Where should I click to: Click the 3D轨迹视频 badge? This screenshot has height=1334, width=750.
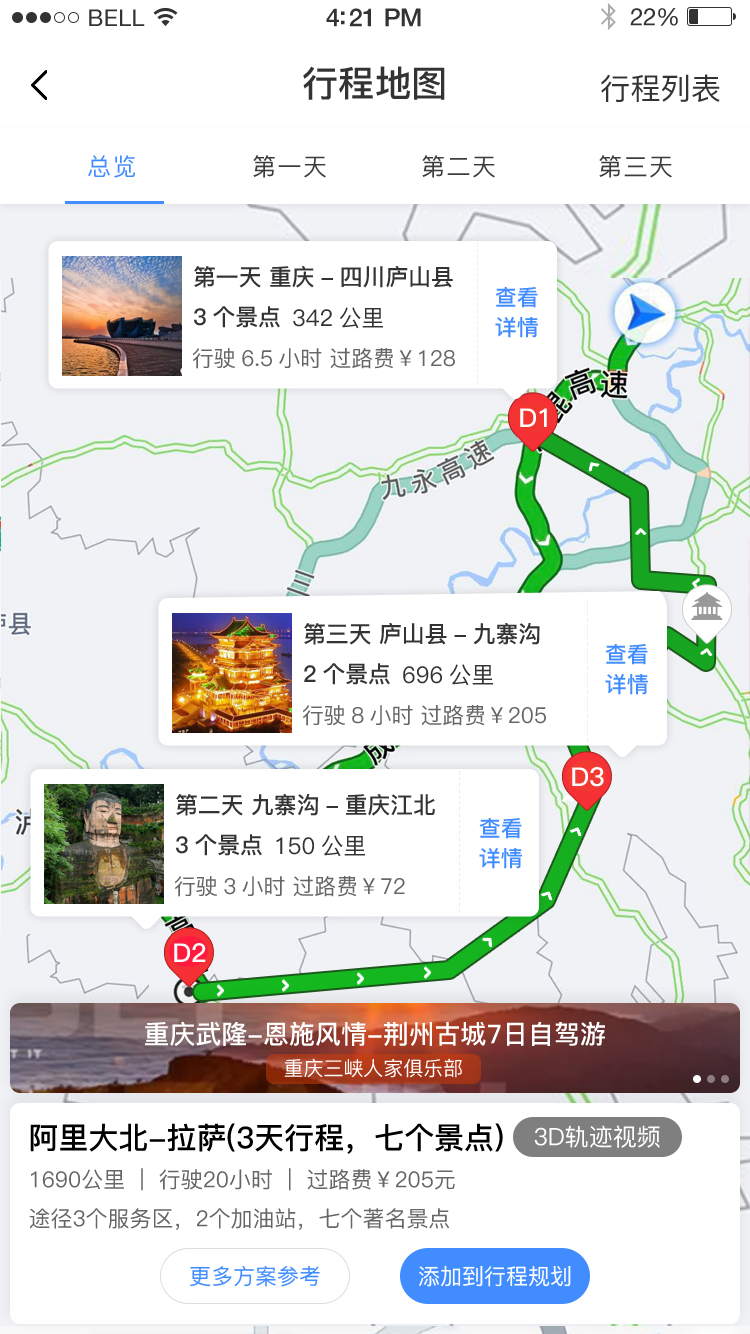(597, 1137)
